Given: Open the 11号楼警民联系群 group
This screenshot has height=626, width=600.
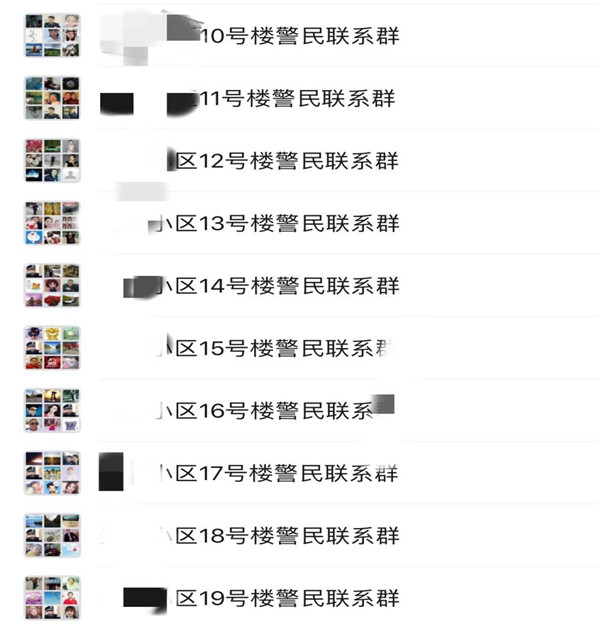Looking at the screenshot, I should point(298,99).
